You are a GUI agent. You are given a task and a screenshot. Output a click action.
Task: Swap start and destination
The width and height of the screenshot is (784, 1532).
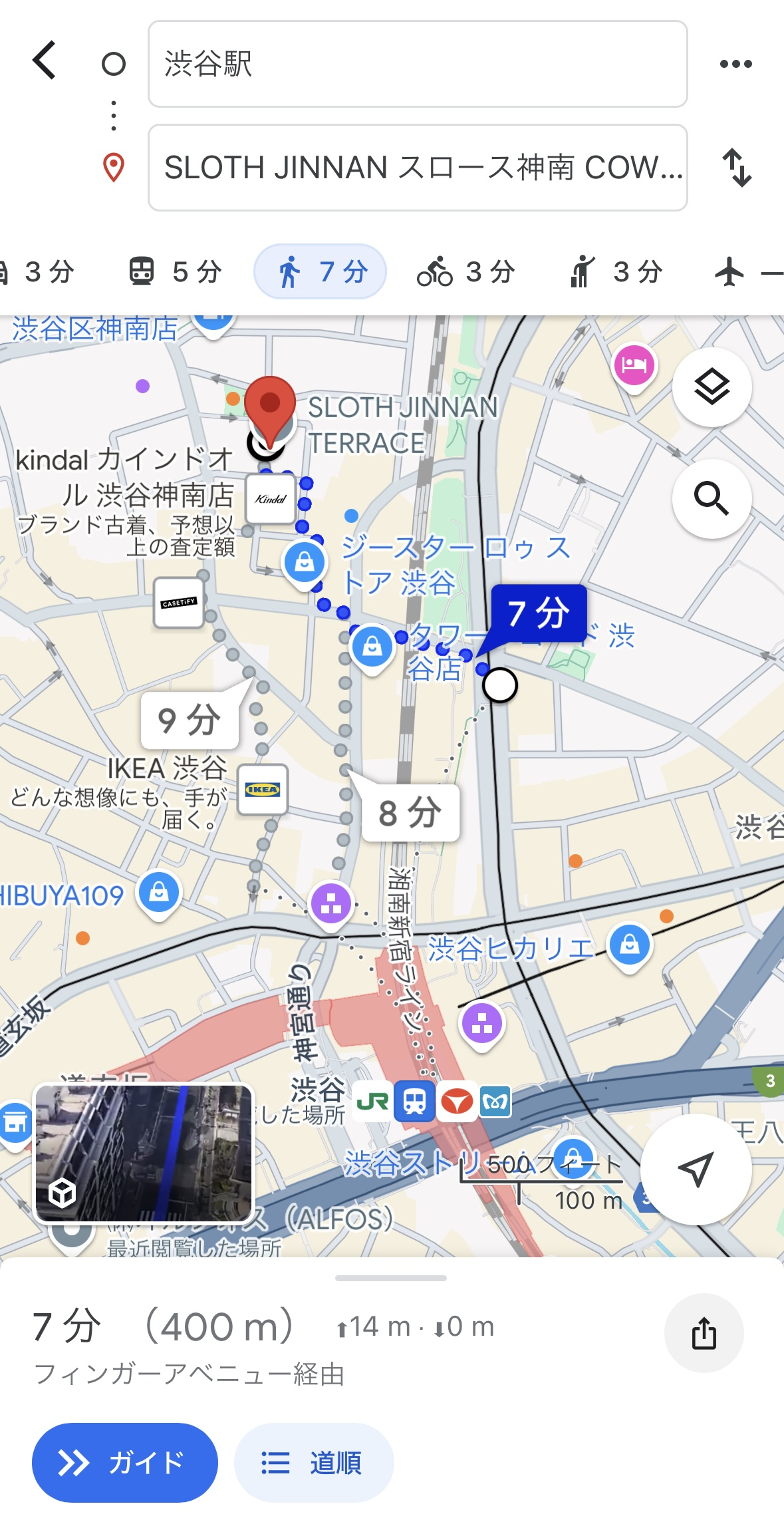click(x=737, y=168)
